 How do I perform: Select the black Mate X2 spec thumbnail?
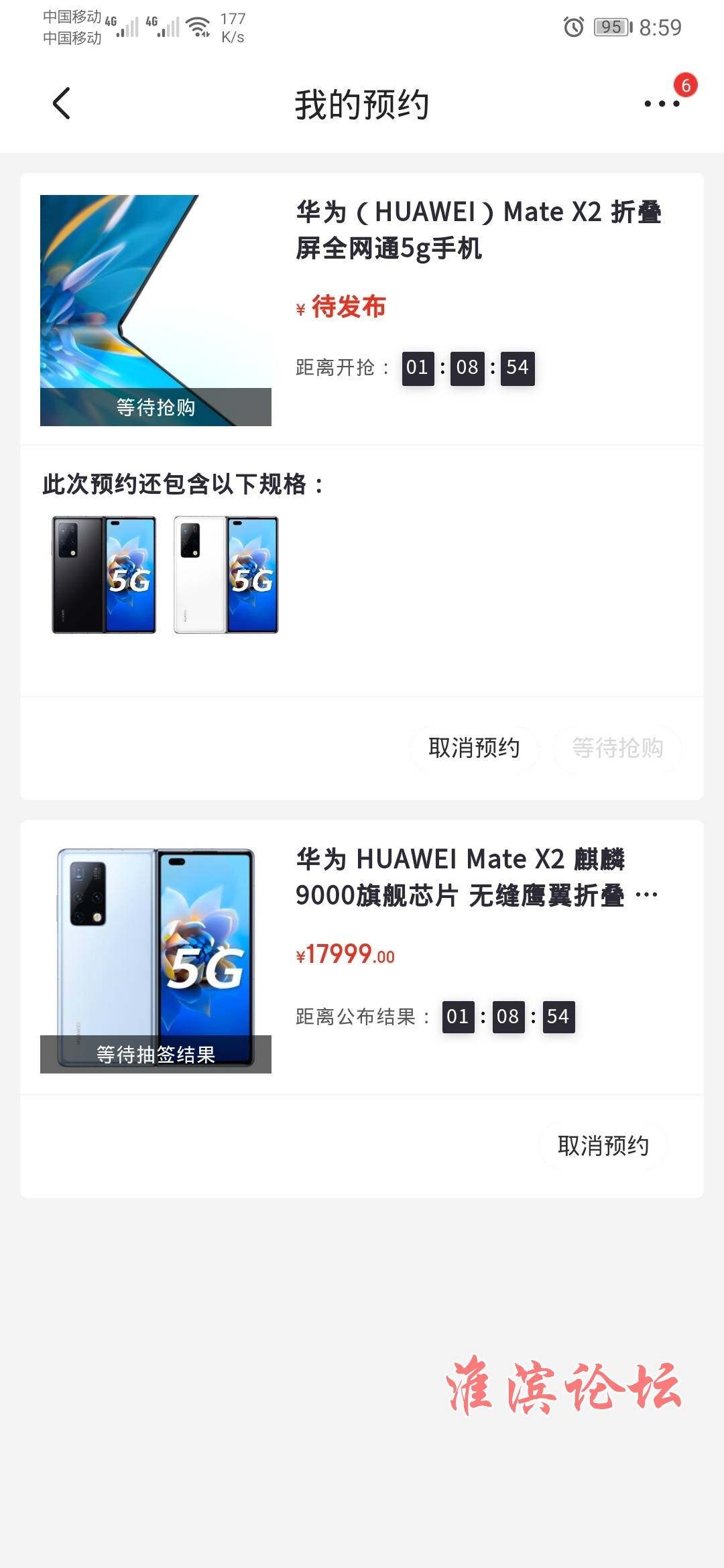pos(104,575)
